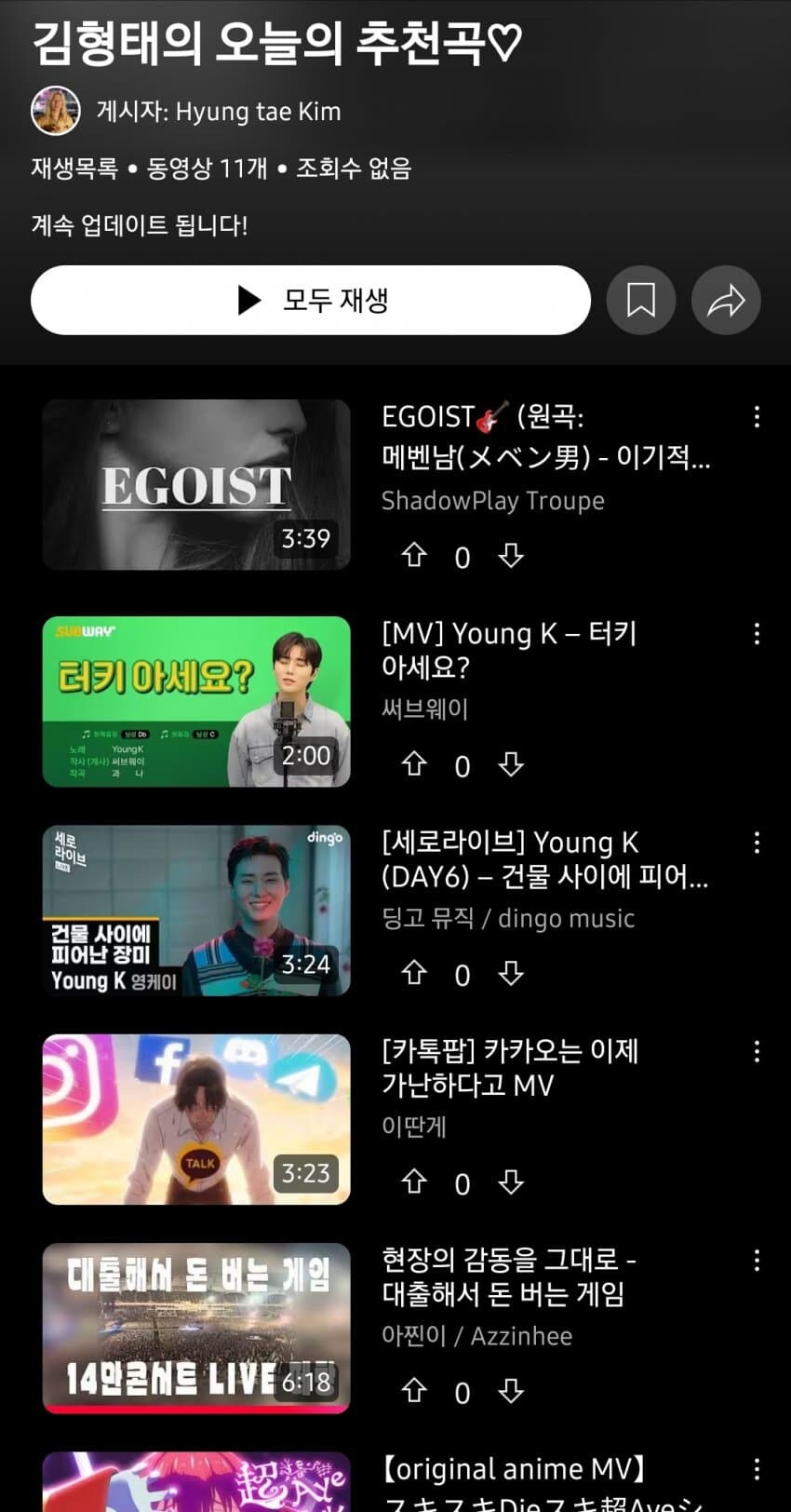Image resolution: width=791 pixels, height=1512 pixels.
Task: Share the playlist via the share arrow icon
Action: (726, 300)
